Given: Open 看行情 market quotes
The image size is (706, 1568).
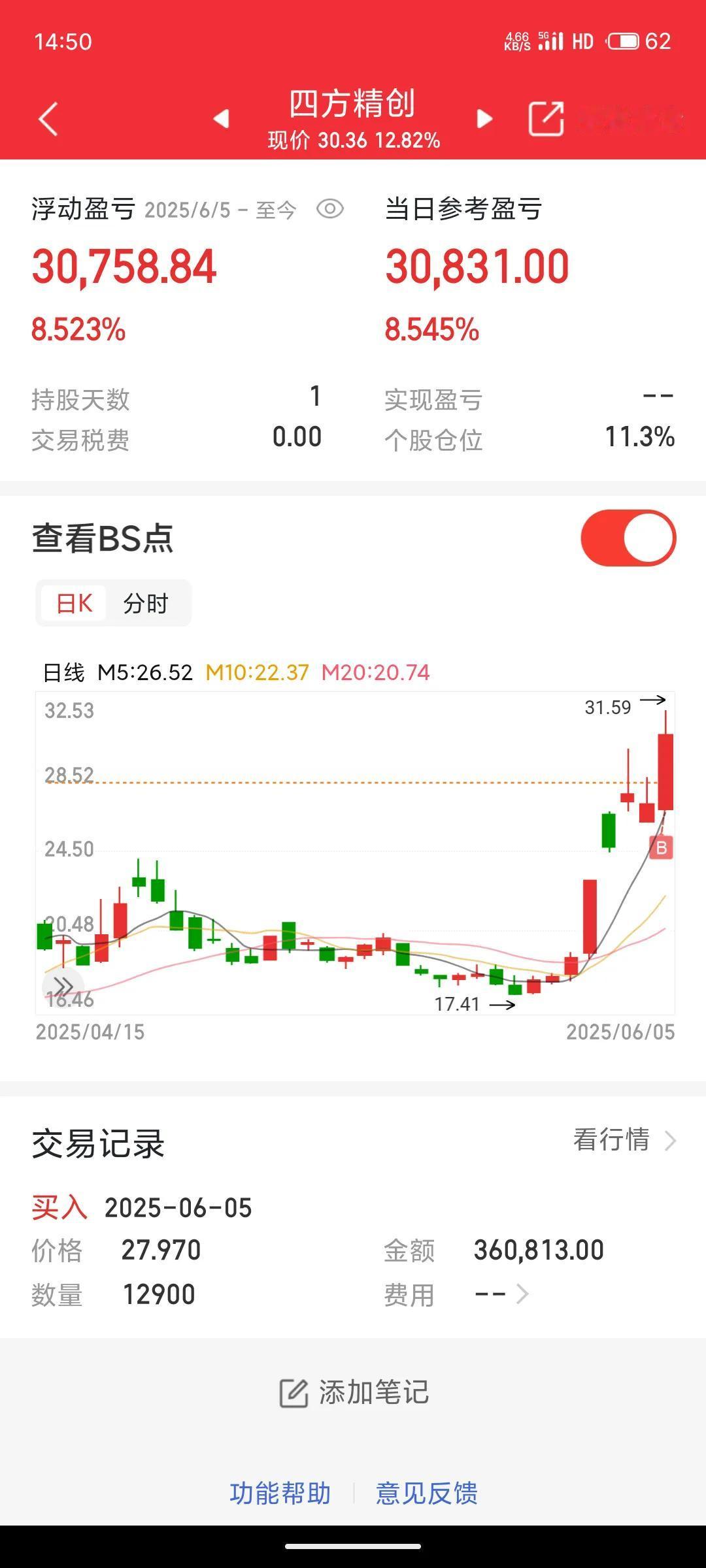Looking at the screenshot, I should coord(624,1140).
